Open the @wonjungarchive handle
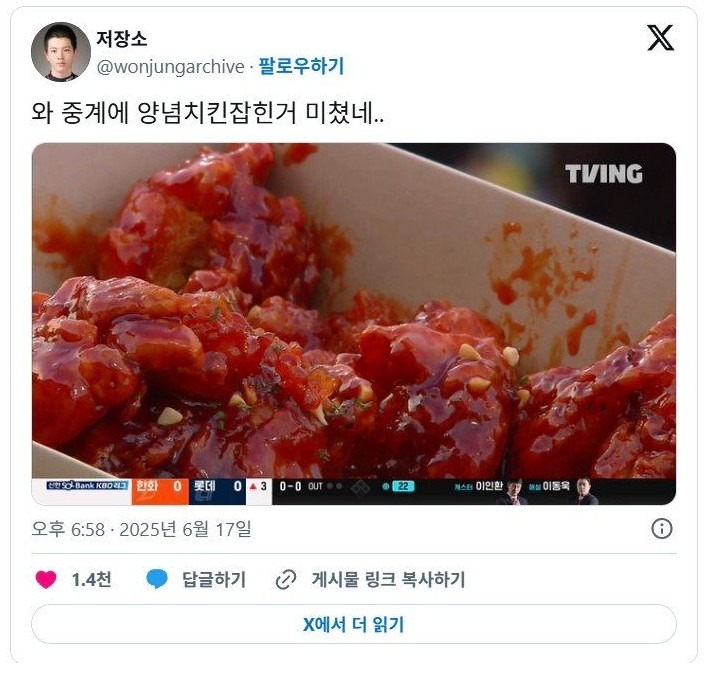Viewport: 712px width, 678px height. point(170,66)
